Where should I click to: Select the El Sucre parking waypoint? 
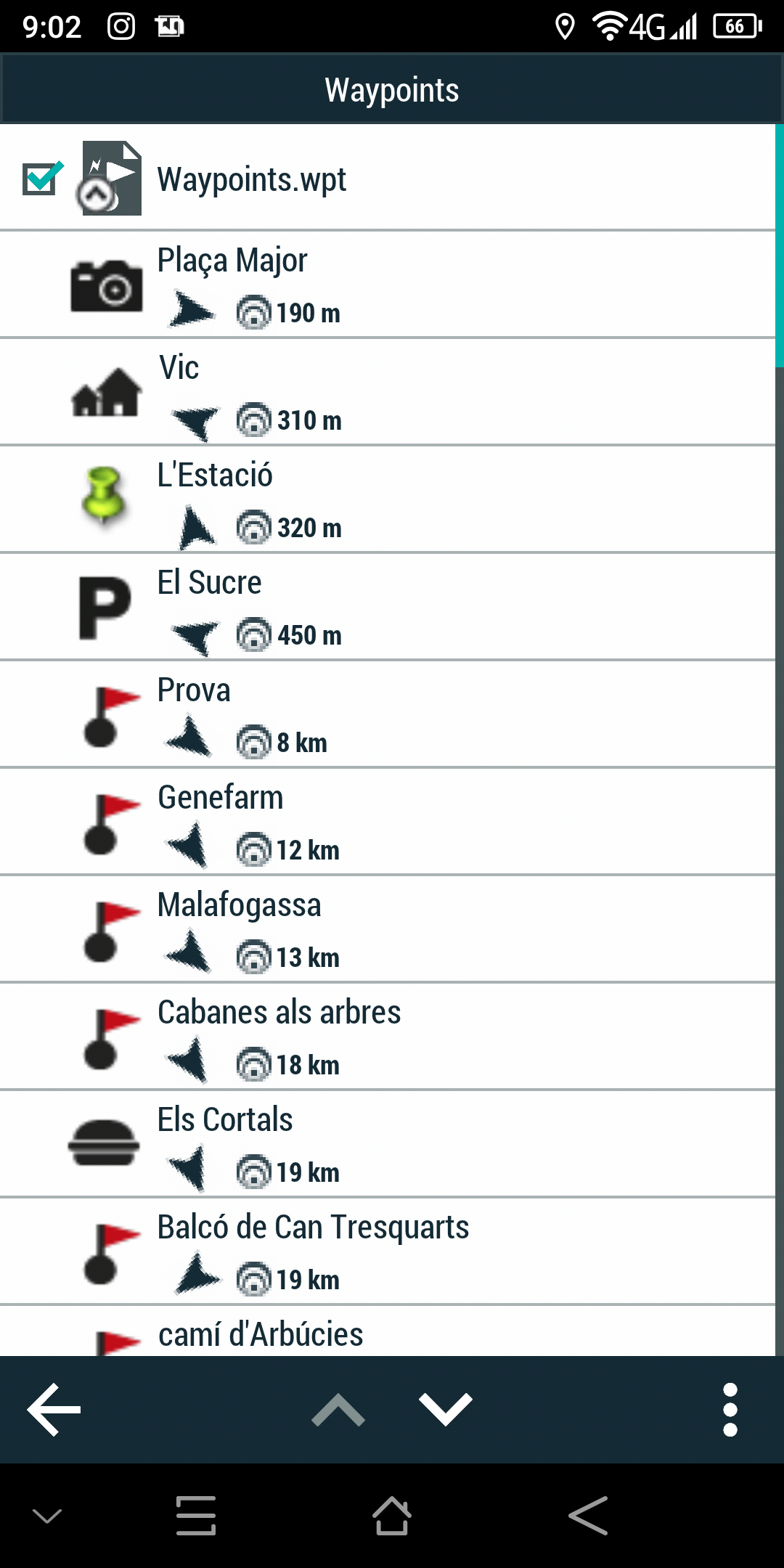coord(388,607)
